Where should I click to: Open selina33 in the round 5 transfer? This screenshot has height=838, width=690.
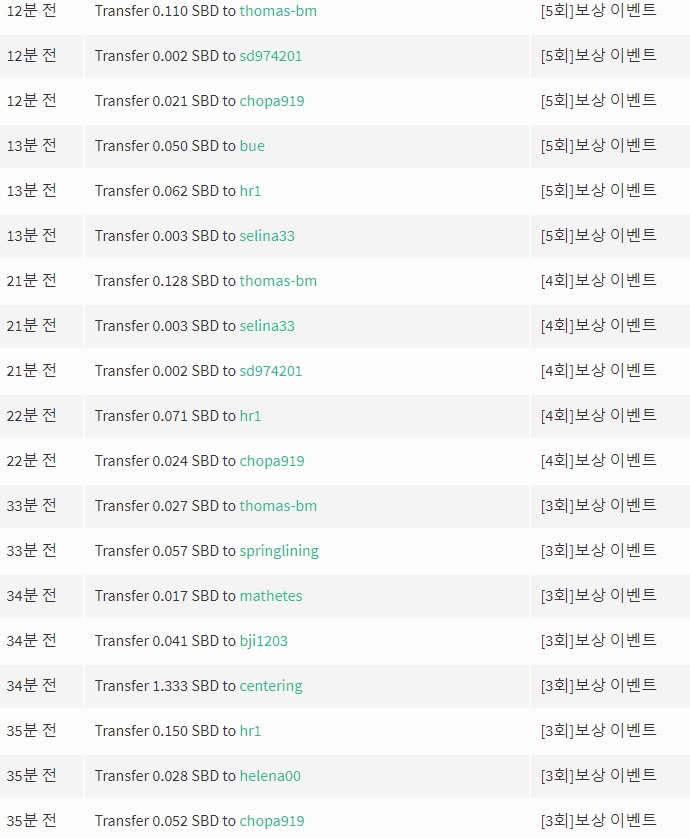click(267, 236)
